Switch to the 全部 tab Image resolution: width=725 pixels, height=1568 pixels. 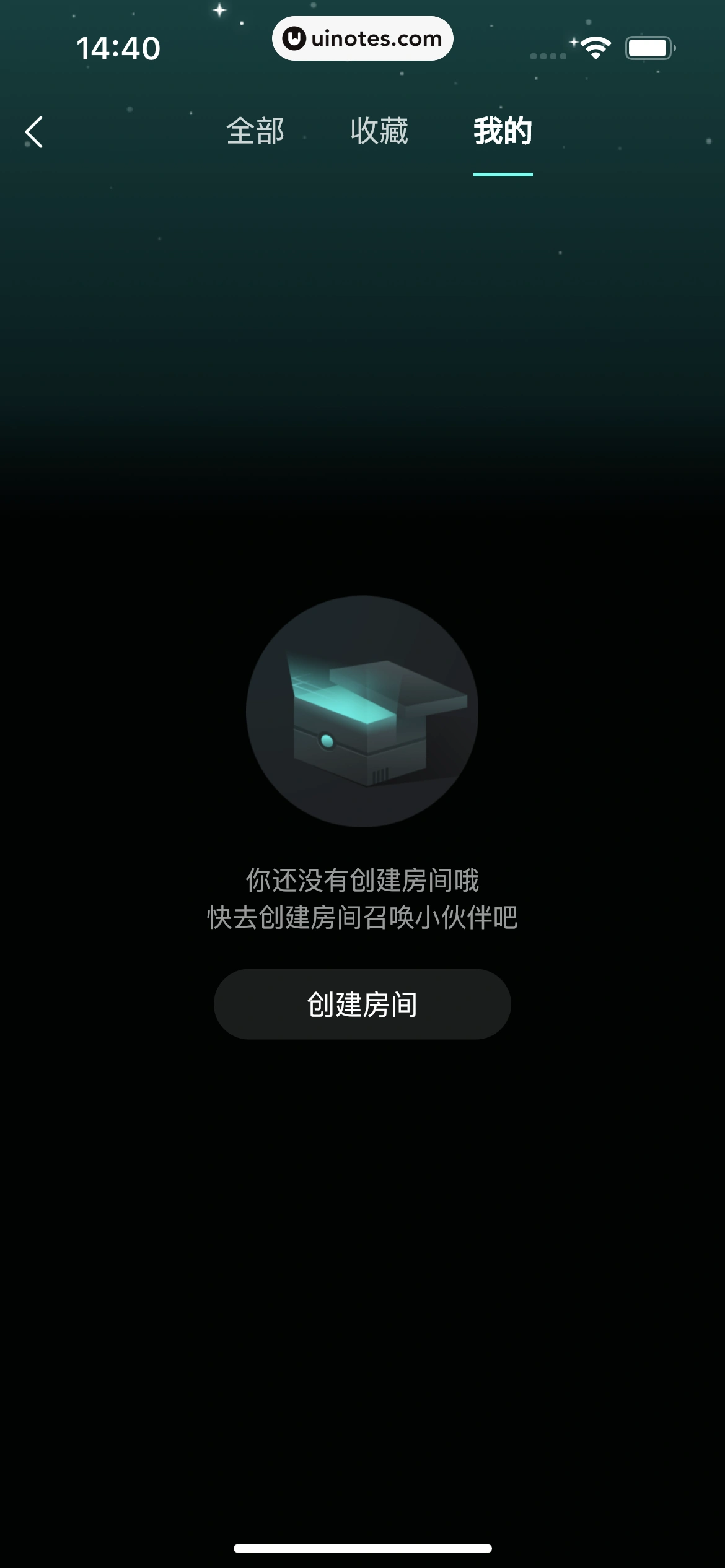256,132
